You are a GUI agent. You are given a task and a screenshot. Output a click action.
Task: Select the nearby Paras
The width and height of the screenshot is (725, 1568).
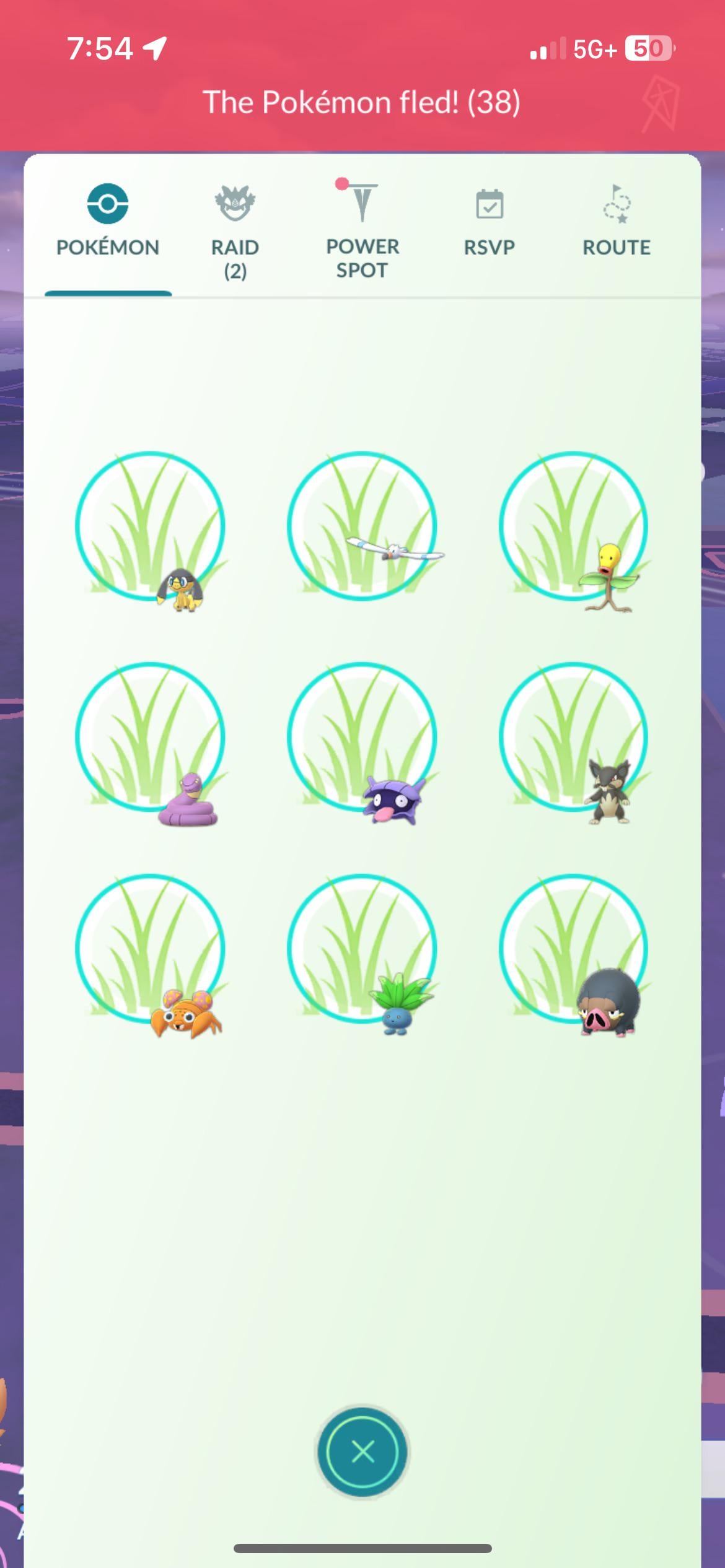(151, 954)
